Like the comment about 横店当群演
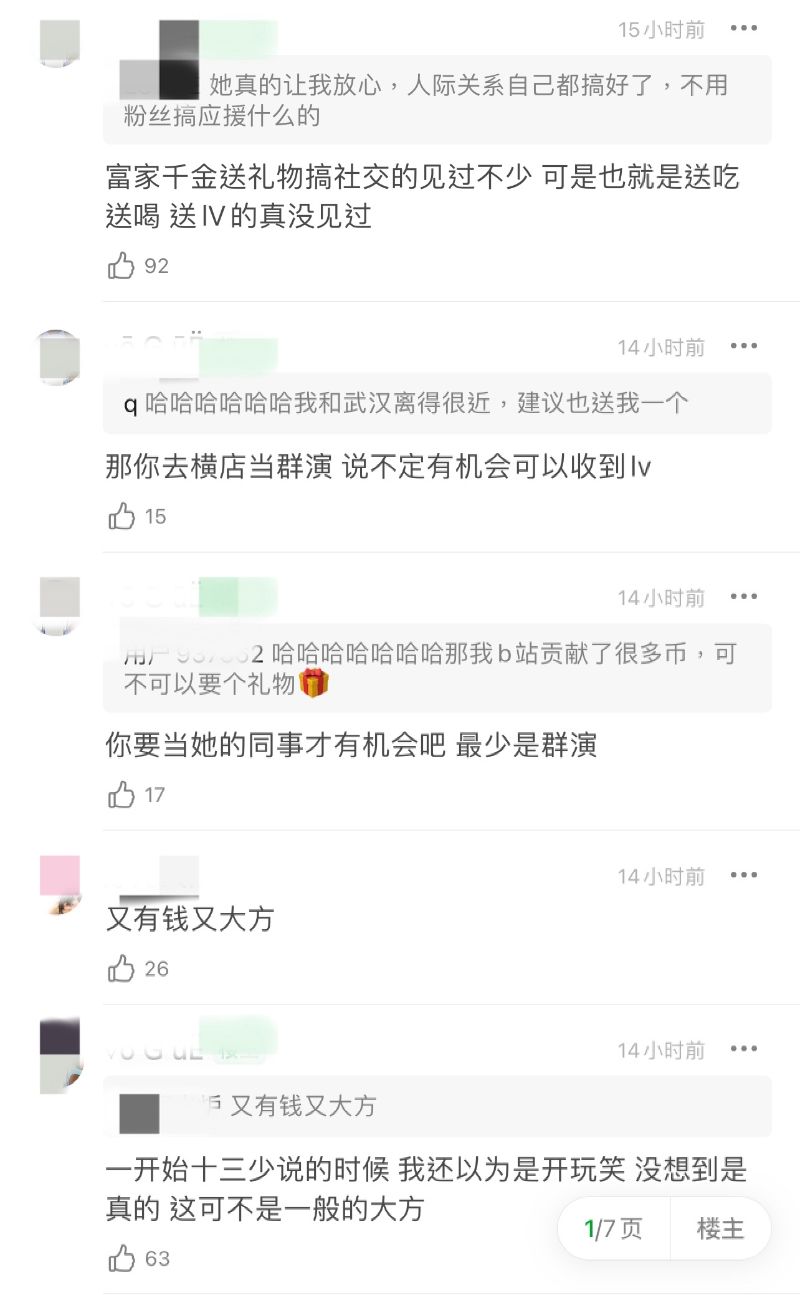The image size is (800, 1295). pyautogui.click(x=122, y=516)
